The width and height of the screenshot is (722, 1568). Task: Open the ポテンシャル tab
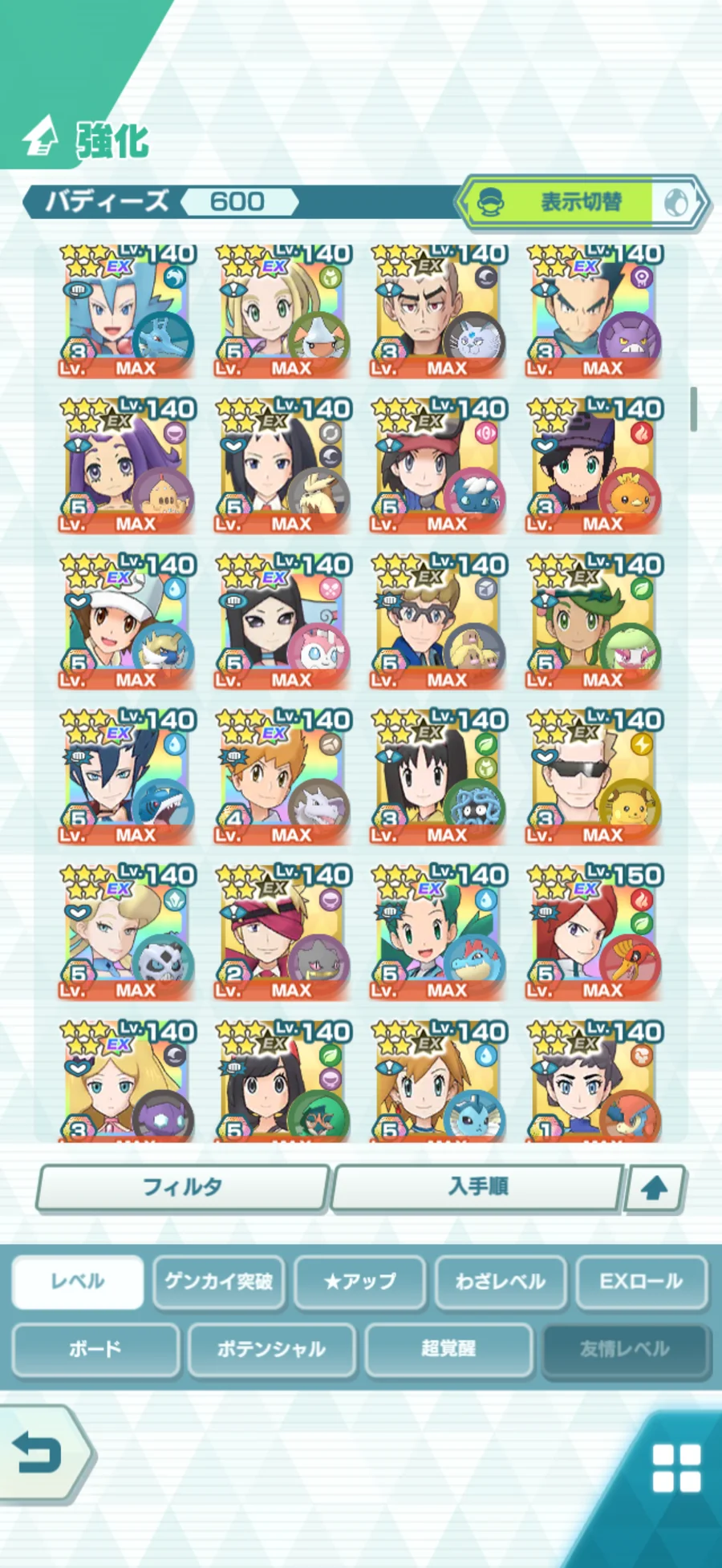pyautogui.click(x=272, y=1349)
